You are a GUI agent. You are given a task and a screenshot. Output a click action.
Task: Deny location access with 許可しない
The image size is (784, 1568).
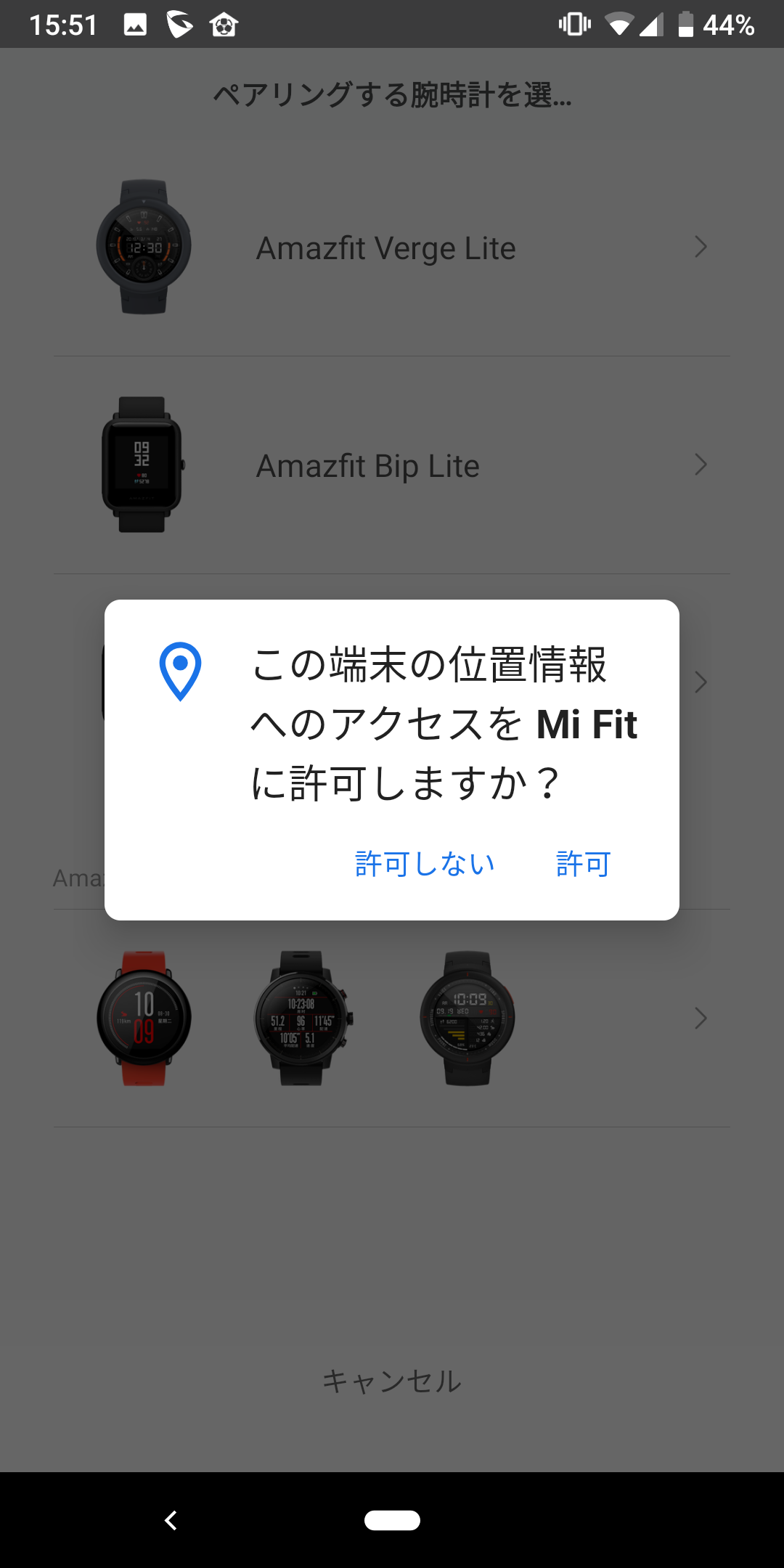point(425,864)
